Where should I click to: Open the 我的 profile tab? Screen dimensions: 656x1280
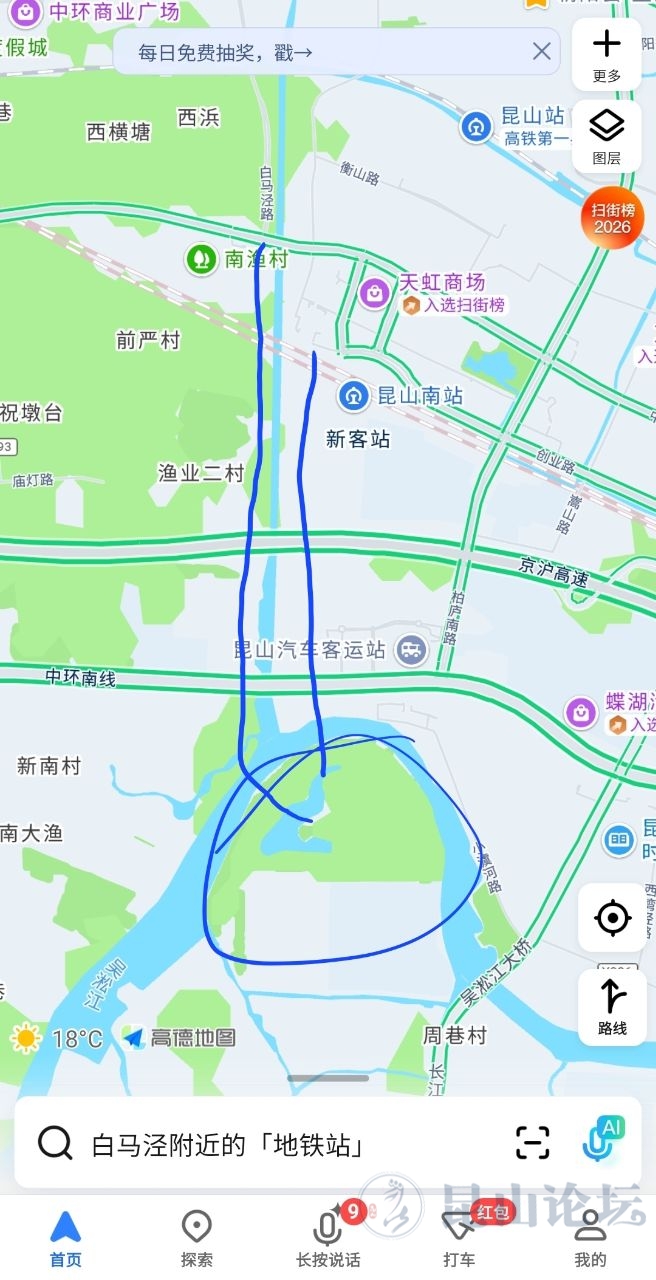click(590, 1238)
